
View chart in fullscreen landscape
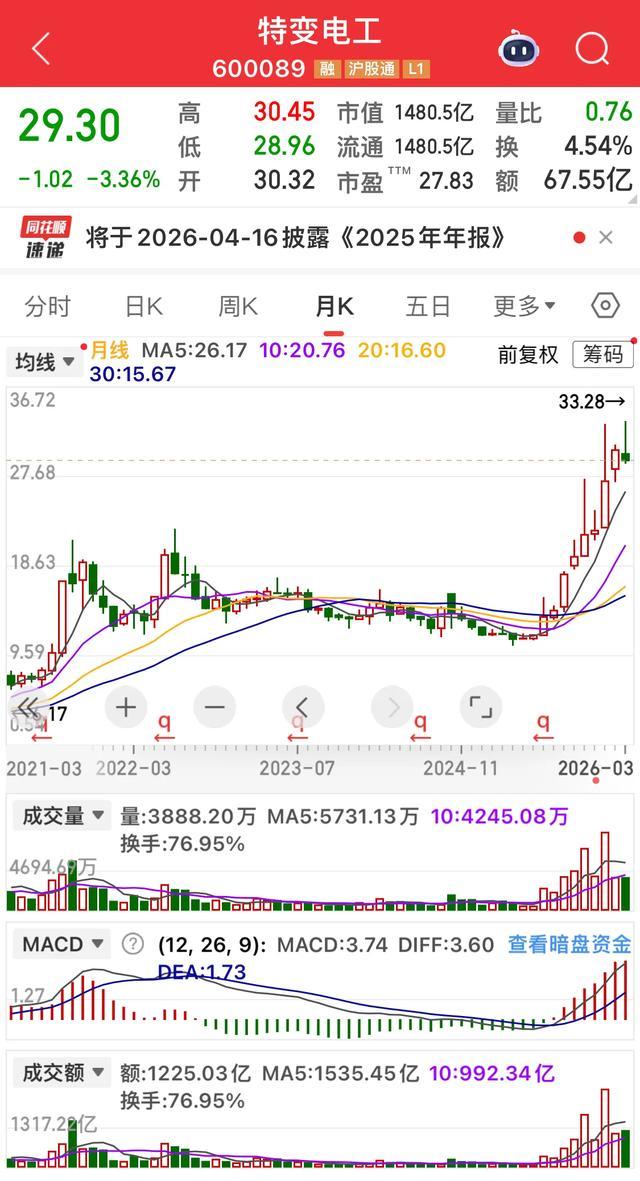point(481,708)
